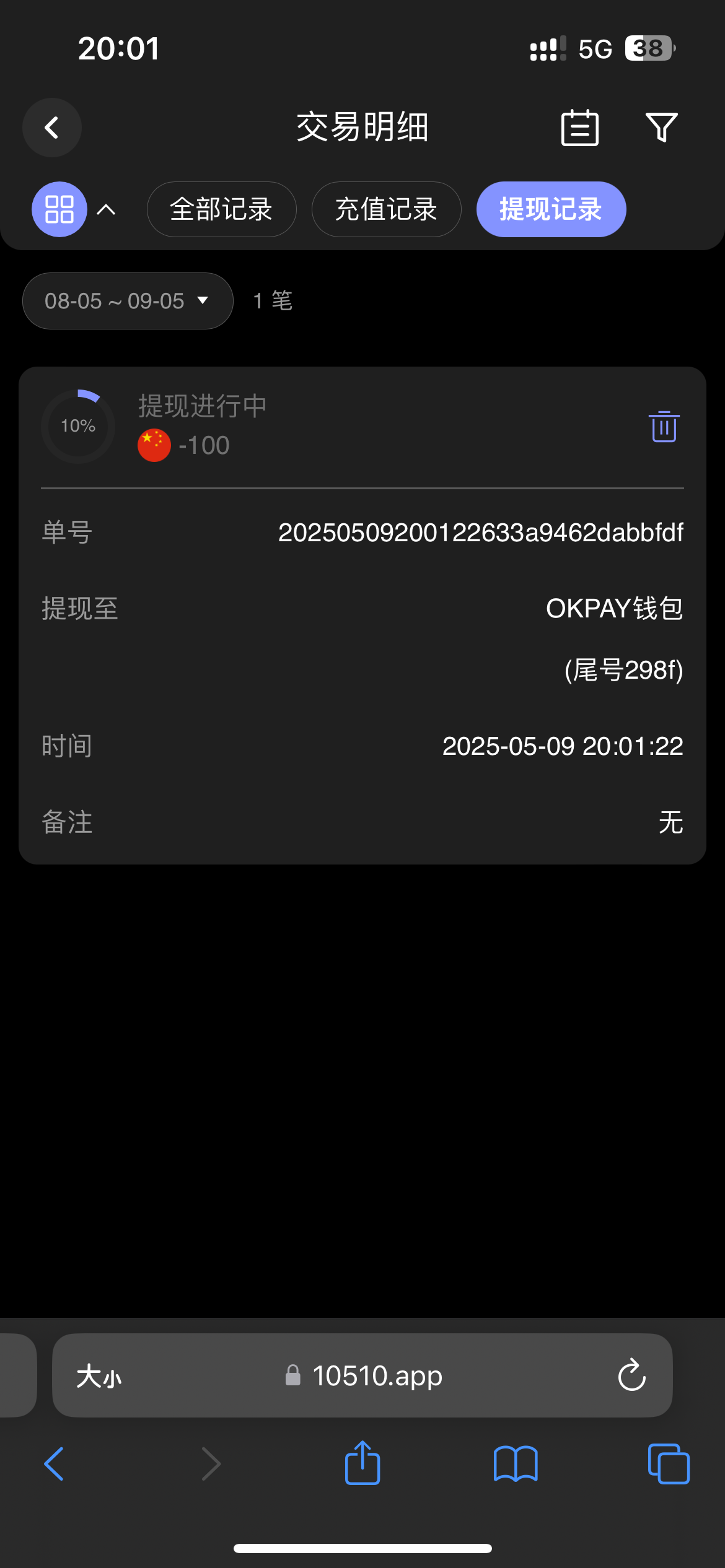Screen dimensions: 725x1568
Task: Tap the grid category button
Action: 59,209
